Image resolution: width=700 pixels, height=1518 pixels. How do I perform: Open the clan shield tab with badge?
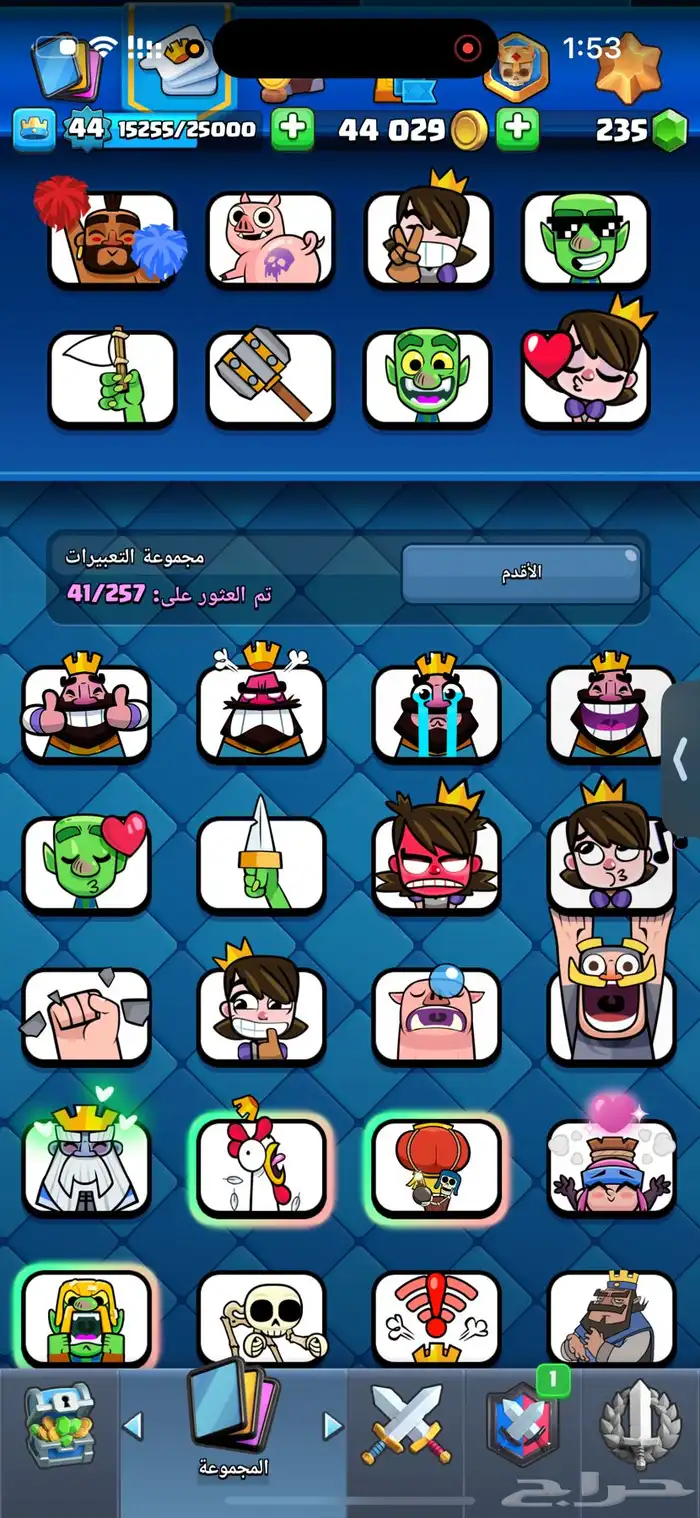coord(522,1424)
